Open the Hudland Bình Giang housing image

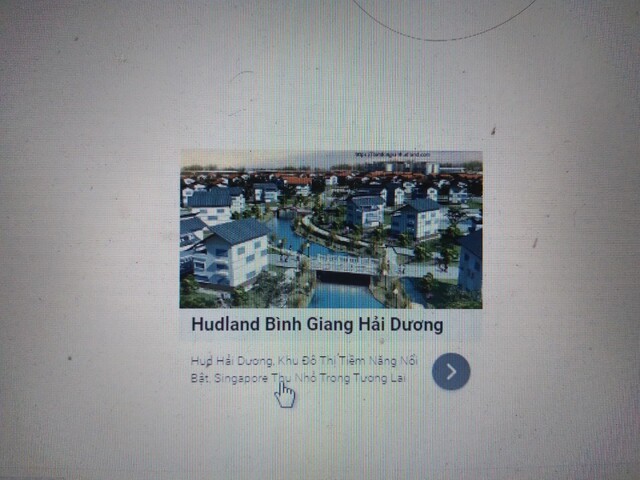pyautogui.click(x=330, y=230)
